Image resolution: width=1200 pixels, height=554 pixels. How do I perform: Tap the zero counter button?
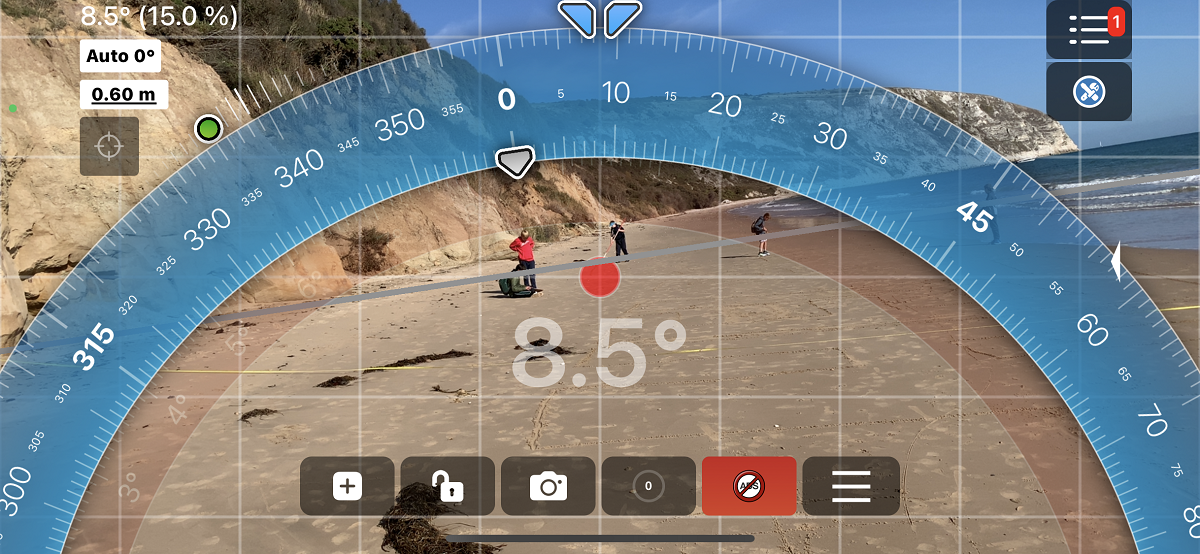click(648, 487)
